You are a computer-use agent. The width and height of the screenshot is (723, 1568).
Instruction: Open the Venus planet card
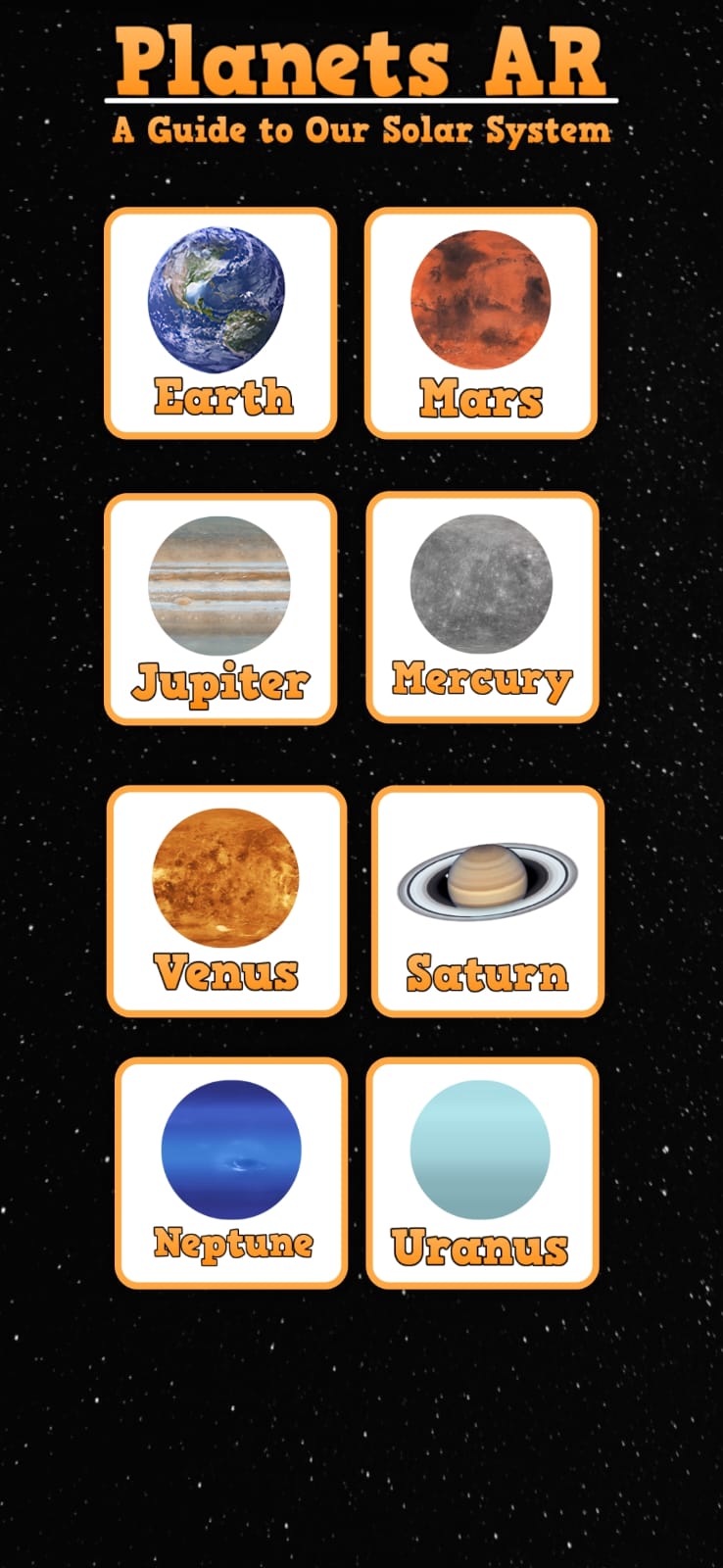pyautogui.click(x=226, y=897)
